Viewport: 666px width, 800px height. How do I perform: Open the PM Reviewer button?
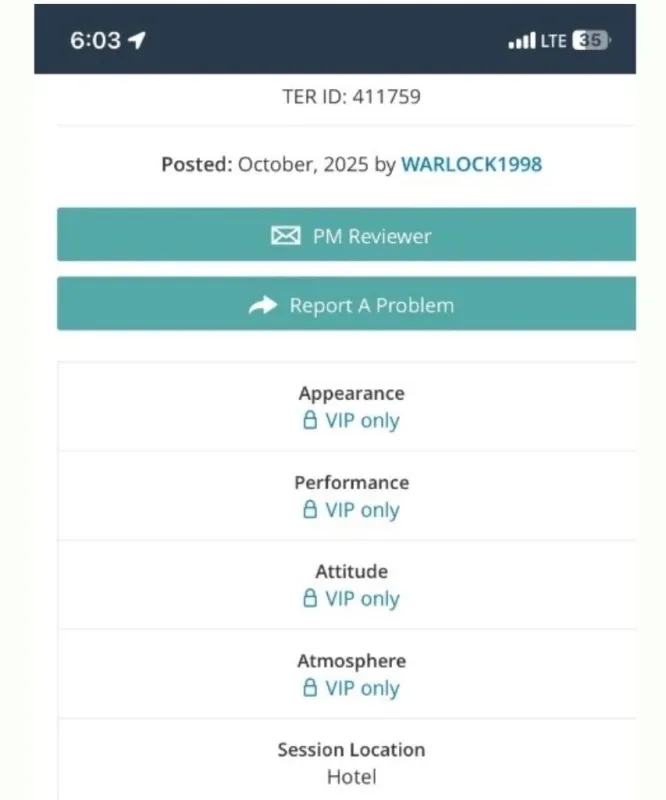(x=350, y=236)
